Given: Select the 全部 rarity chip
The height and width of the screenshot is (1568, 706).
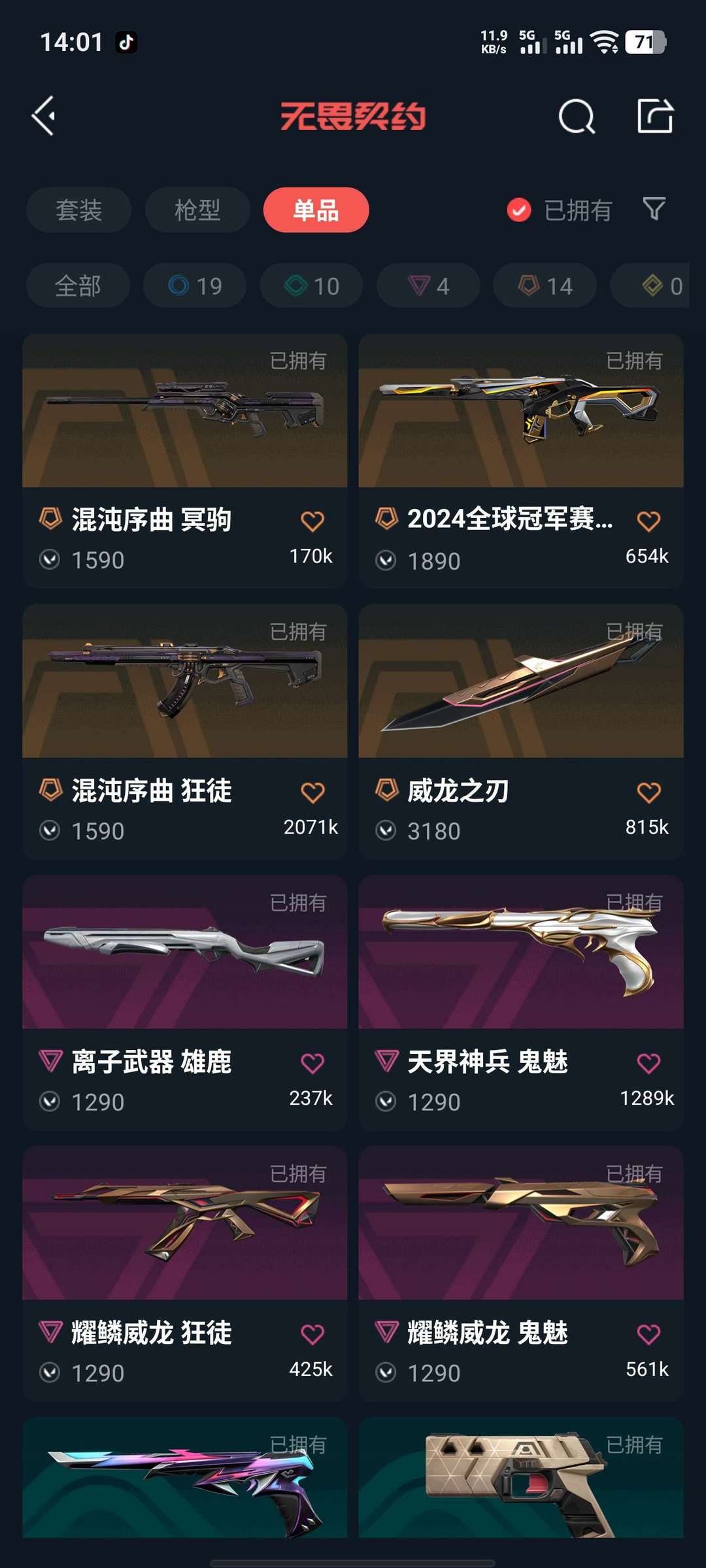Looking at the screenshot, I should (78, 286).
